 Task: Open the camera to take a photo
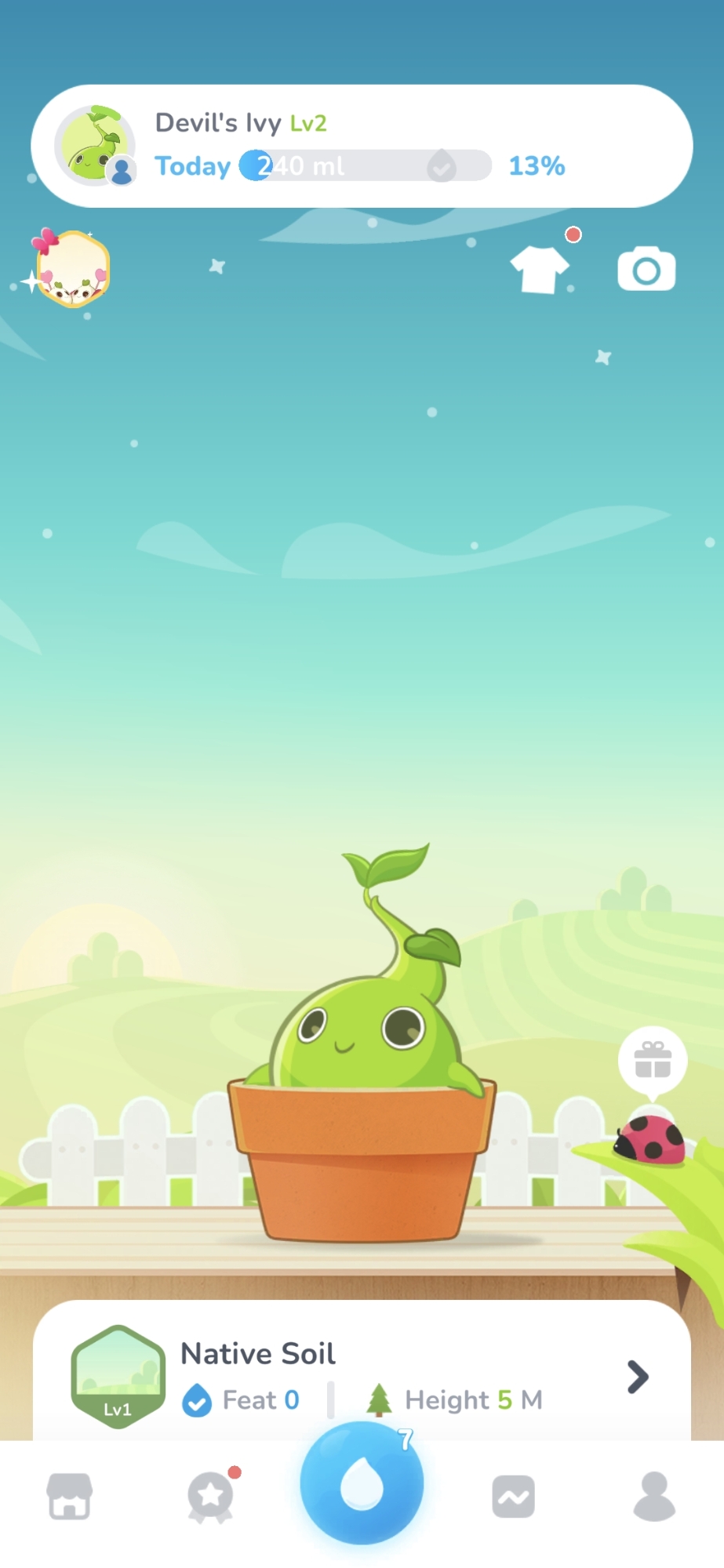(646, 270)
